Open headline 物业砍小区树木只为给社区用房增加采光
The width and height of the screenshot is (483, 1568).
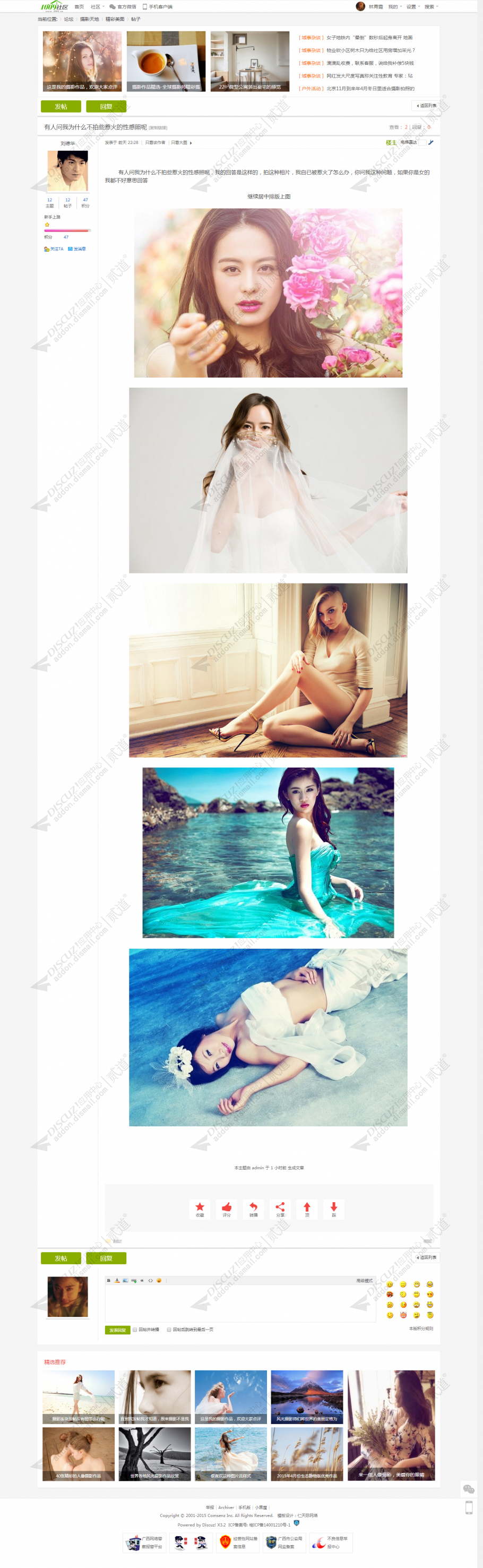[370, 50]
